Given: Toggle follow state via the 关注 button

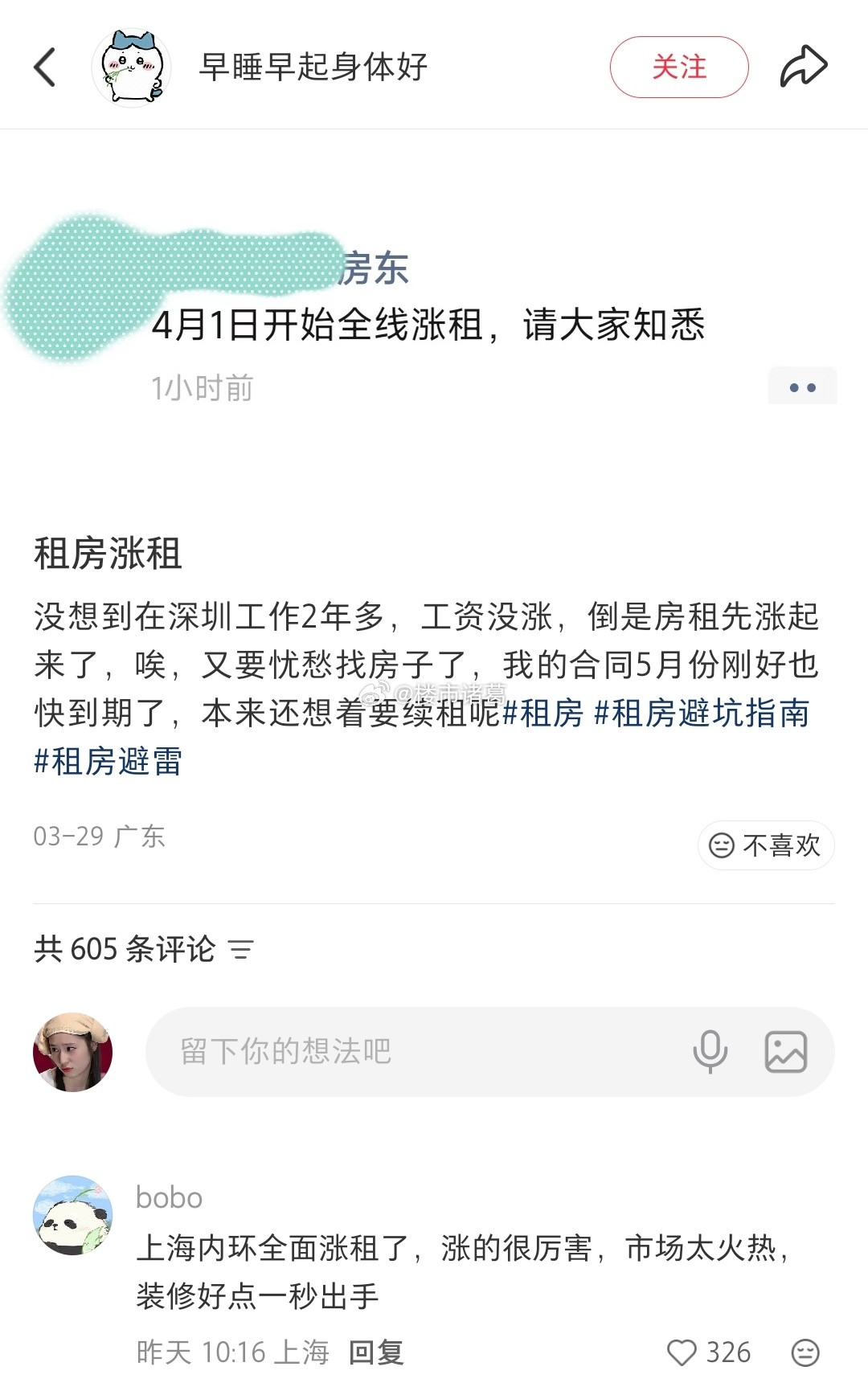Looking at the screenshot, I should pos(679,67).
